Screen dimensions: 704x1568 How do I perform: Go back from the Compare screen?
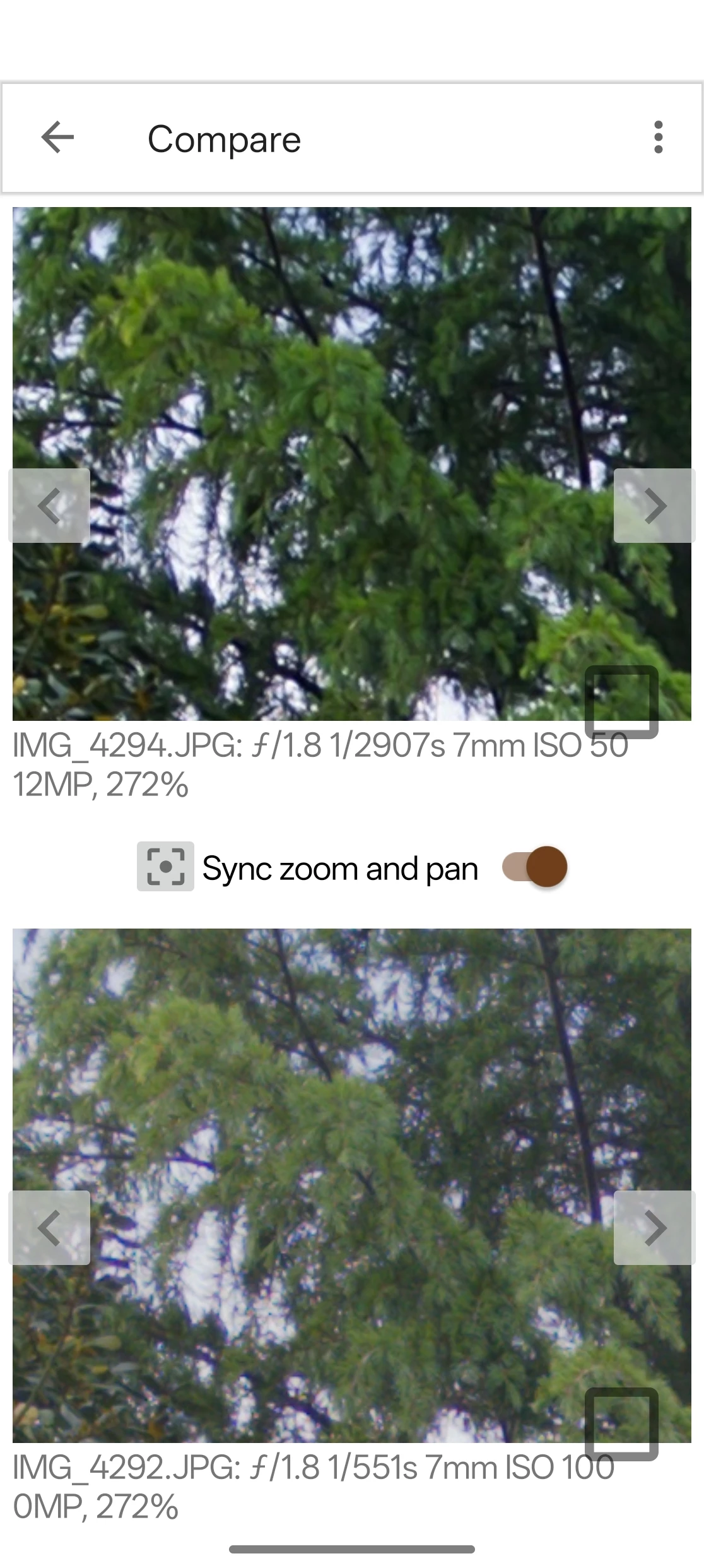pyautogui.click(x=57, y=138)
